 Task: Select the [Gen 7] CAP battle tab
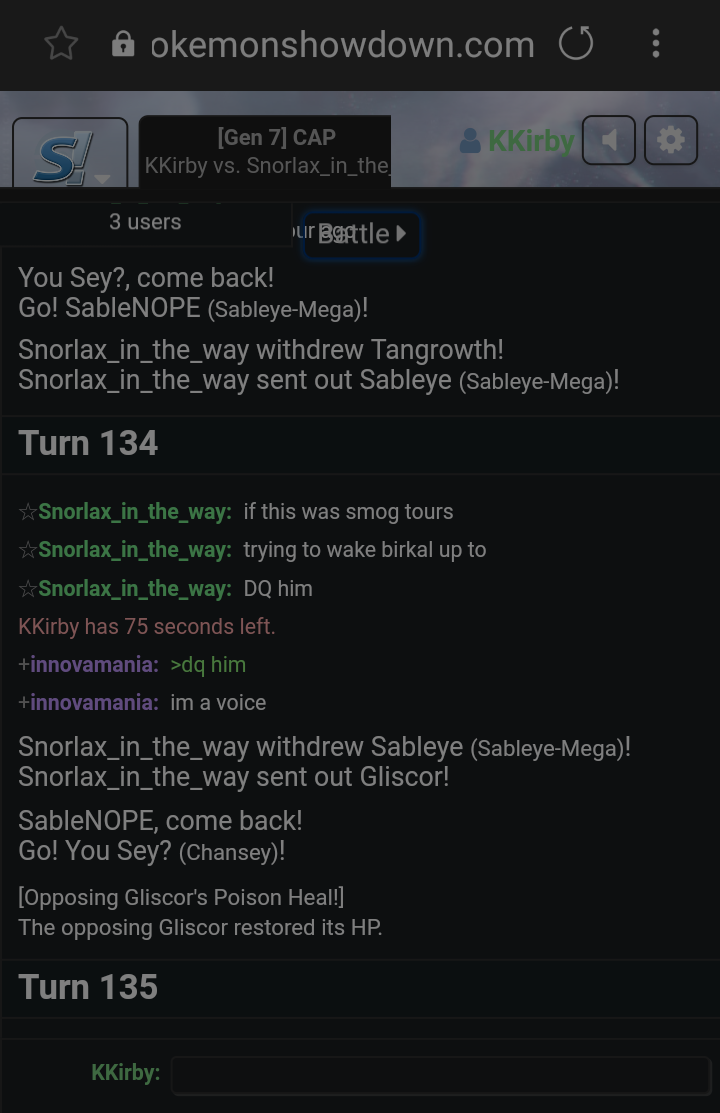click(x=265, y=151)
